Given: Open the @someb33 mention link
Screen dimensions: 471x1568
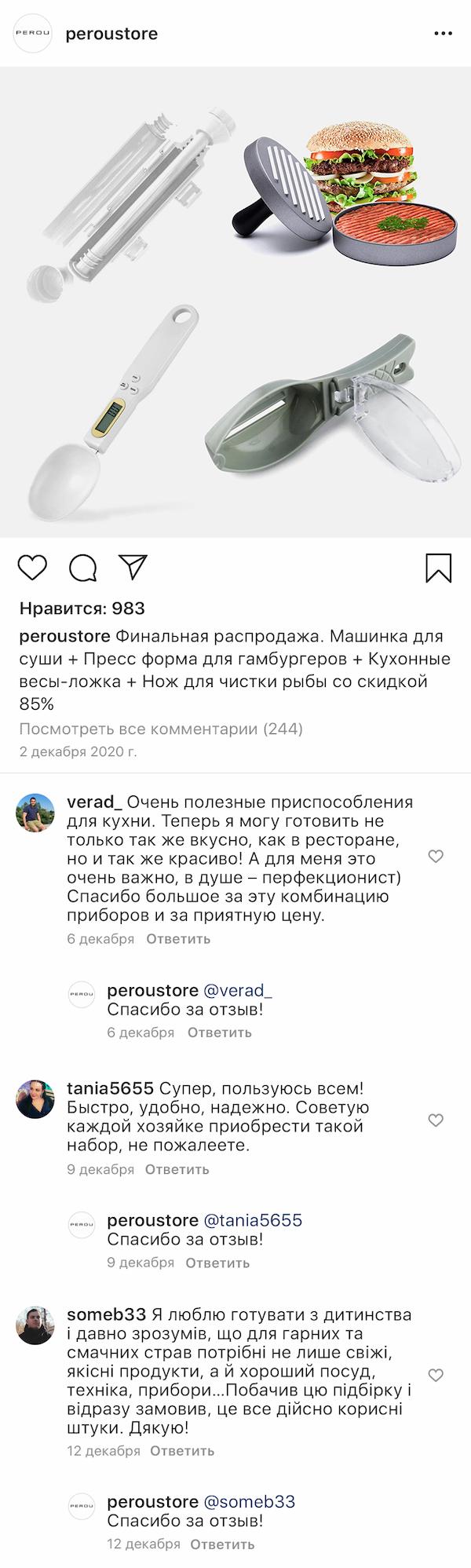Looking at the screenshot, I should [x=250, y=1501].
